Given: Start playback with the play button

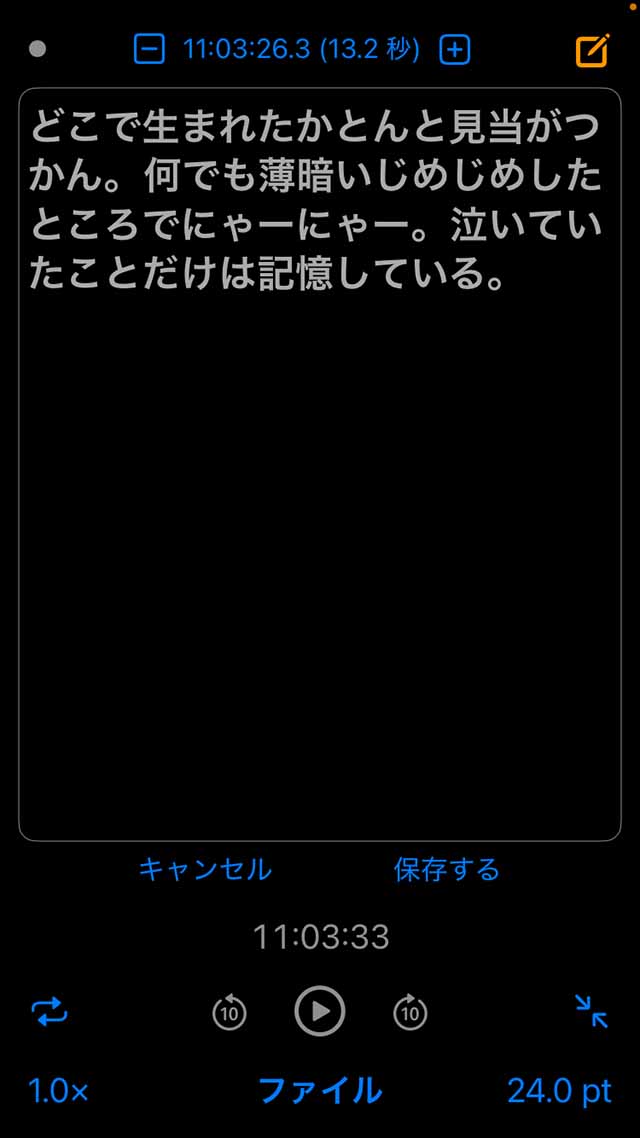Looking at the screenshot, I should (320, 1012).
